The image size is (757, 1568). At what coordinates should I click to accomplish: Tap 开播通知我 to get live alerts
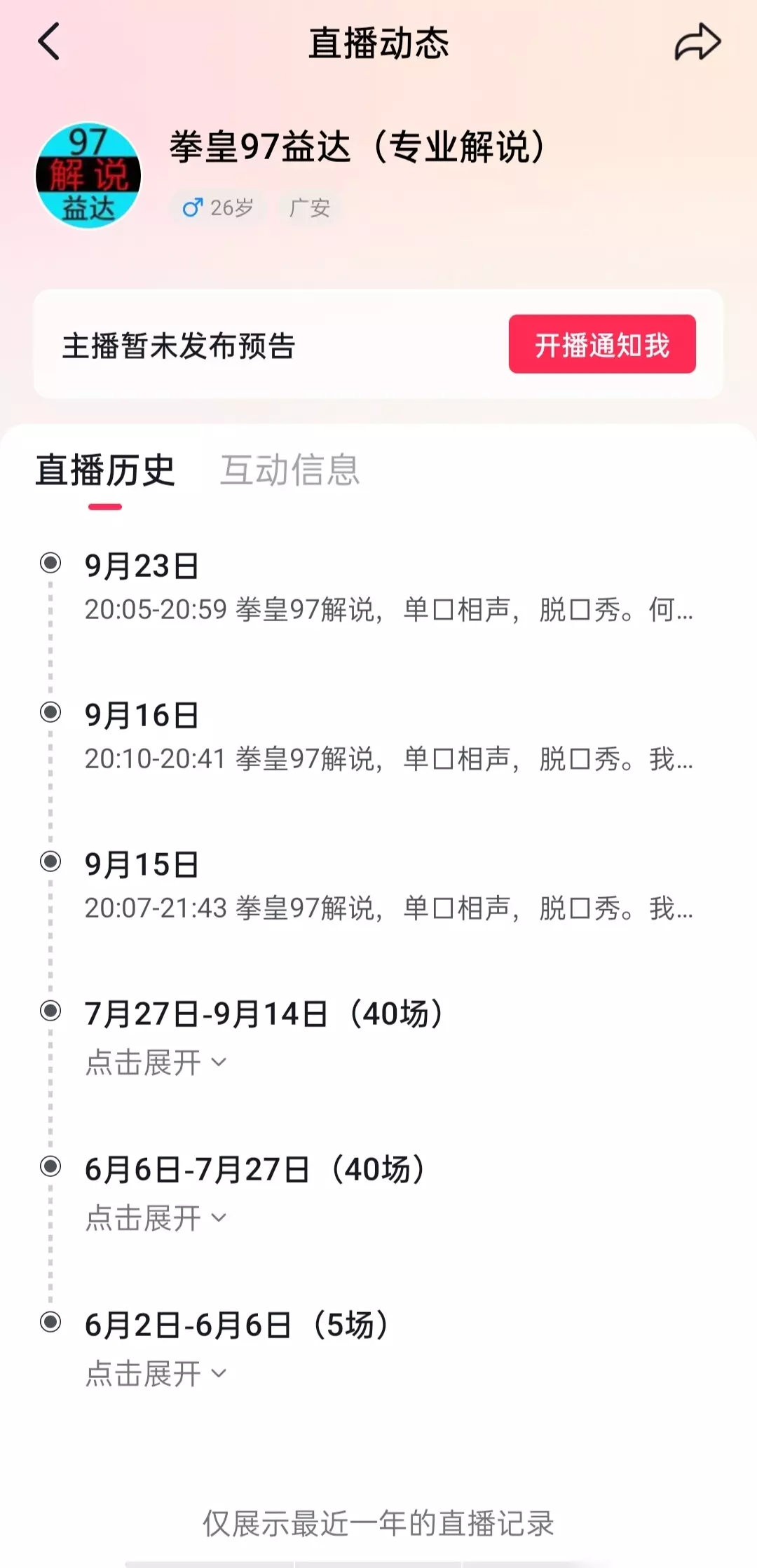[x=602, y=344]
